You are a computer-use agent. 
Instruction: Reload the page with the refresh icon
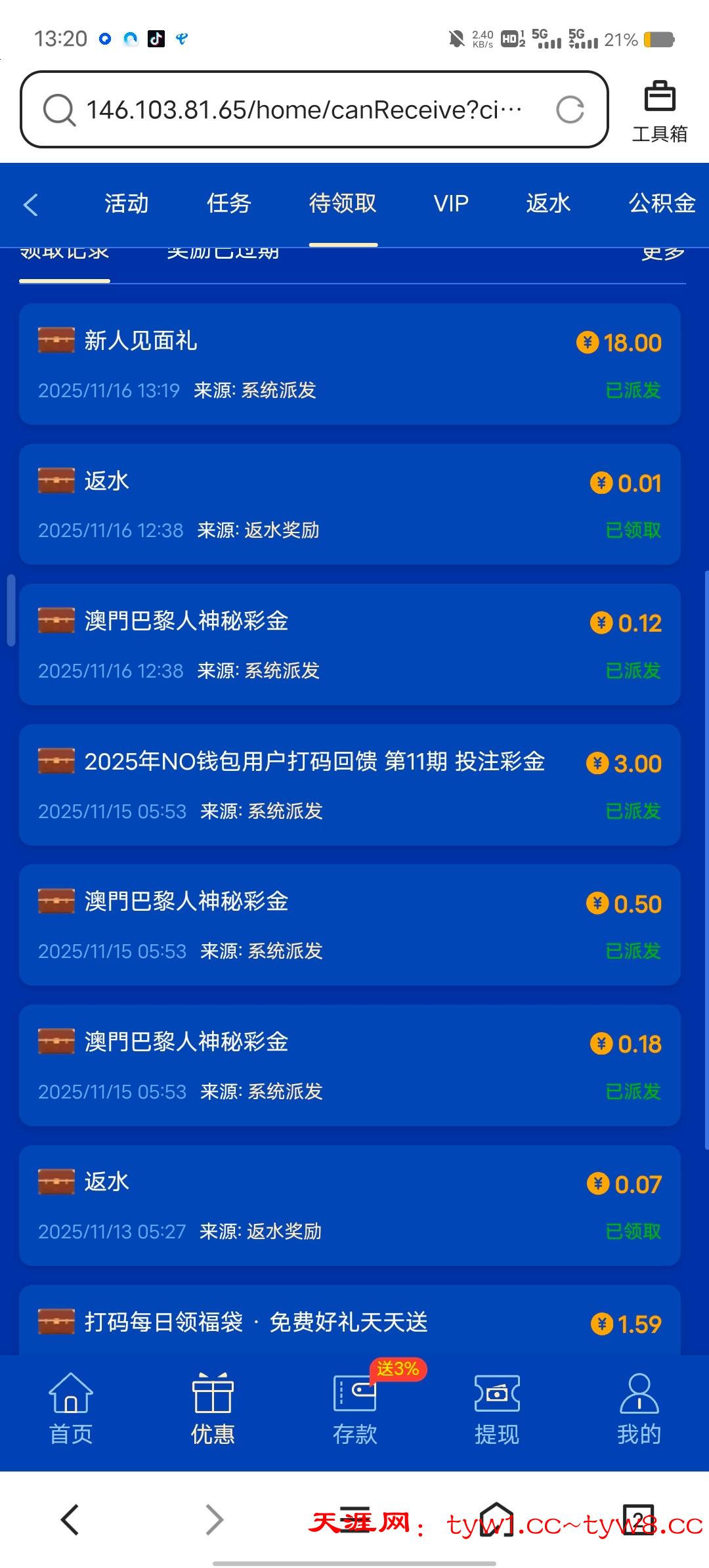pos(570,110)
